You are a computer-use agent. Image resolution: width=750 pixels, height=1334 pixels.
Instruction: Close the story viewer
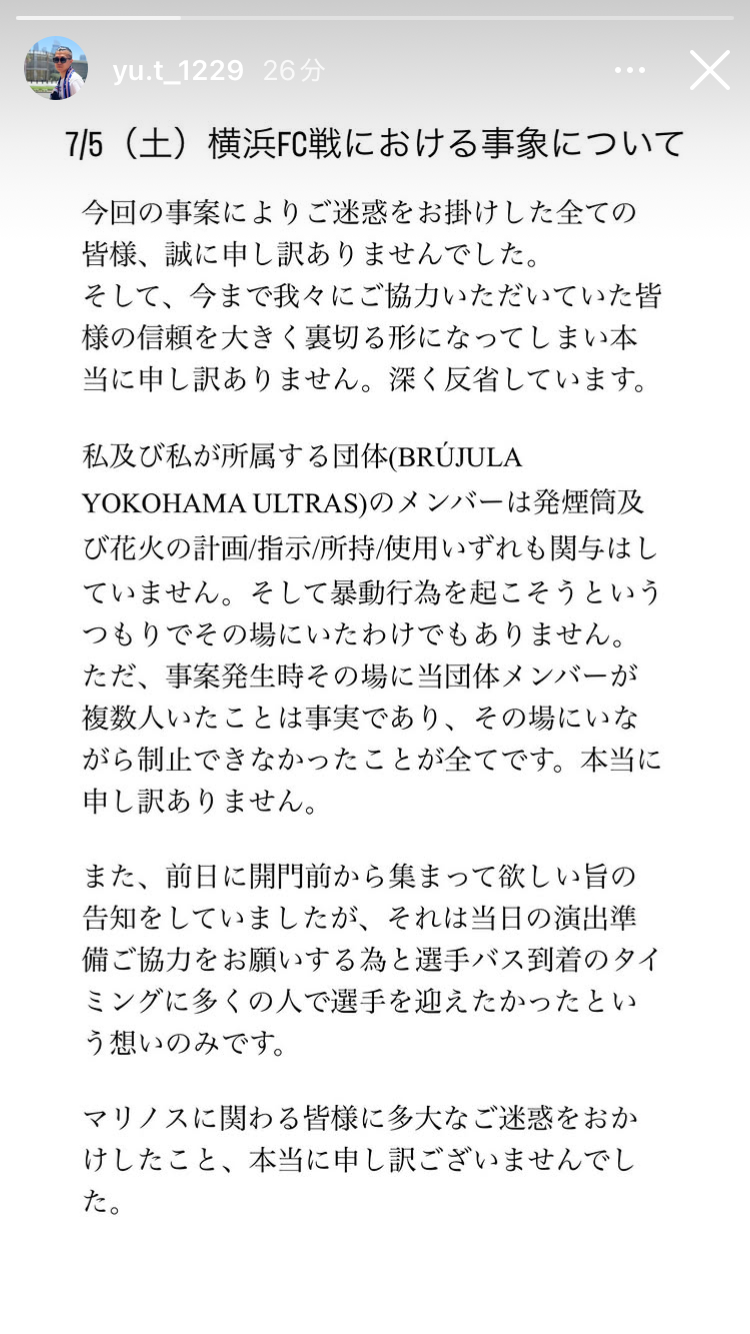[710, 70]
